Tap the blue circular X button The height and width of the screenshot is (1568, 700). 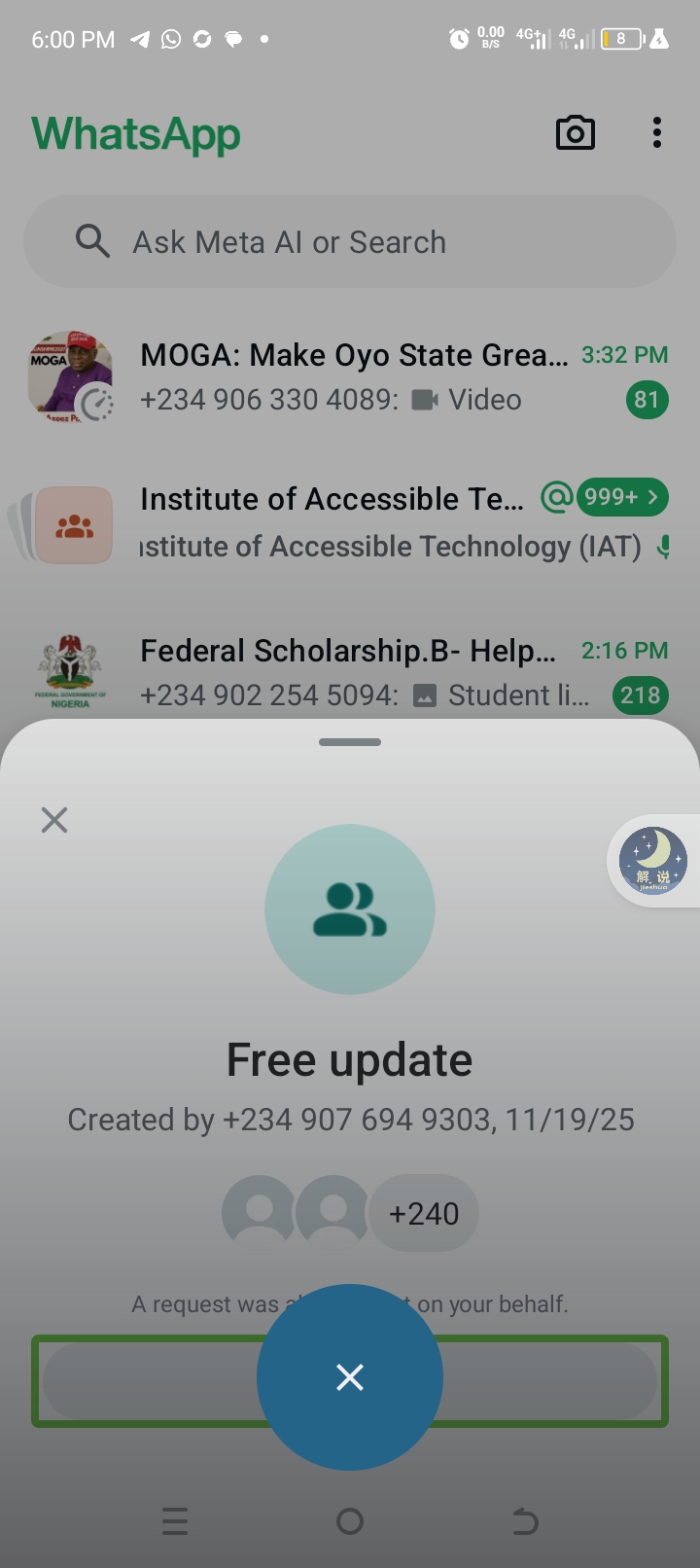(350, 1376)
